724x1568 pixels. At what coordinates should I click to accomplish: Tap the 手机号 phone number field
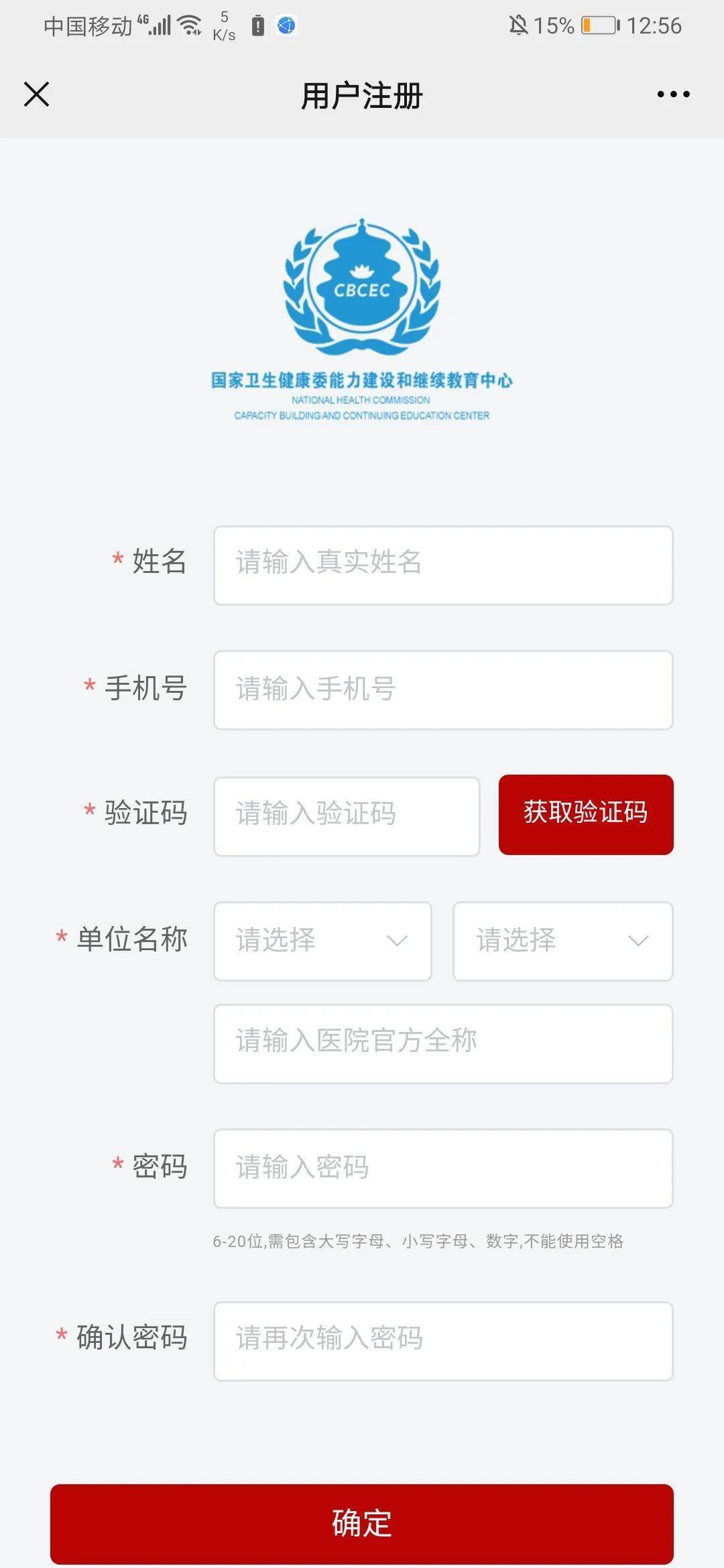pyautogui.click(x=442, y=690)
